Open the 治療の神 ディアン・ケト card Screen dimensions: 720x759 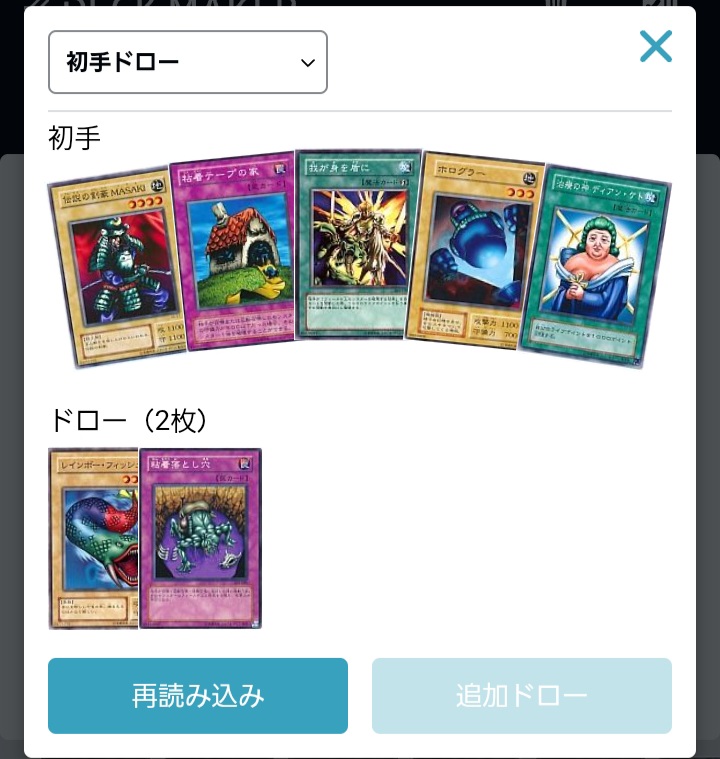pos(597,266)
